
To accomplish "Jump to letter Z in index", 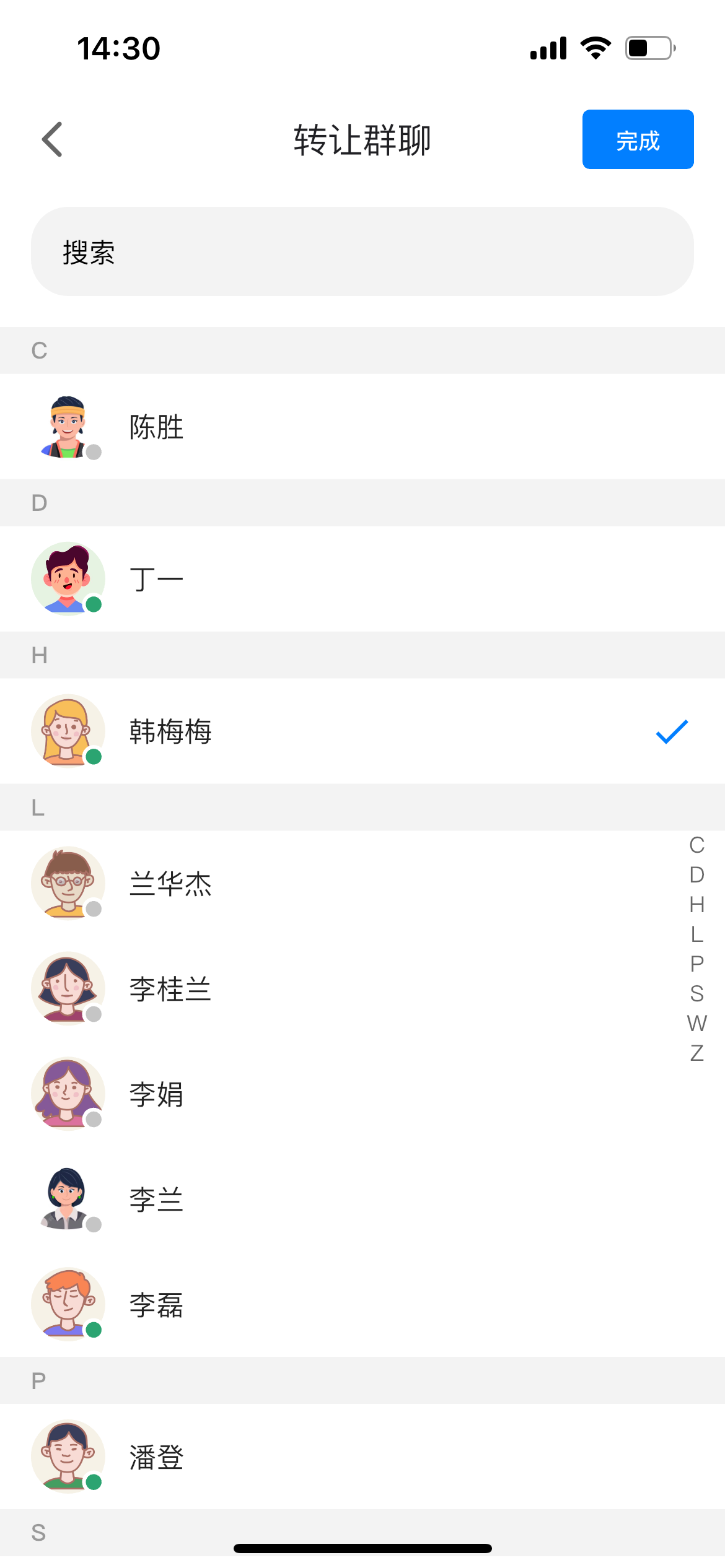I will (x=696, y=1053).
